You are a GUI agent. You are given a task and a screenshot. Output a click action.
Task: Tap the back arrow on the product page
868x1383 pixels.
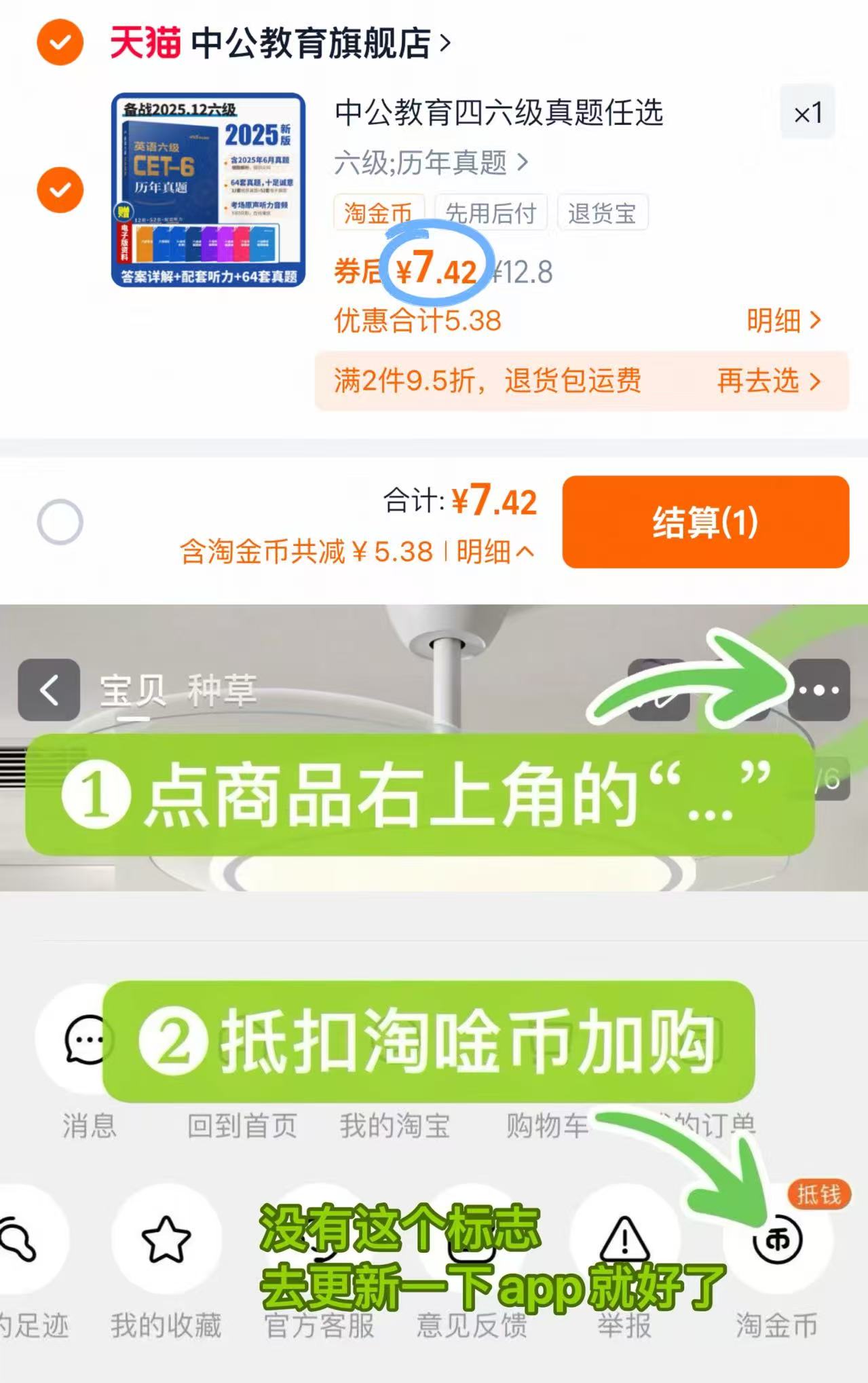pyautogui.click(x=48, y=690)
